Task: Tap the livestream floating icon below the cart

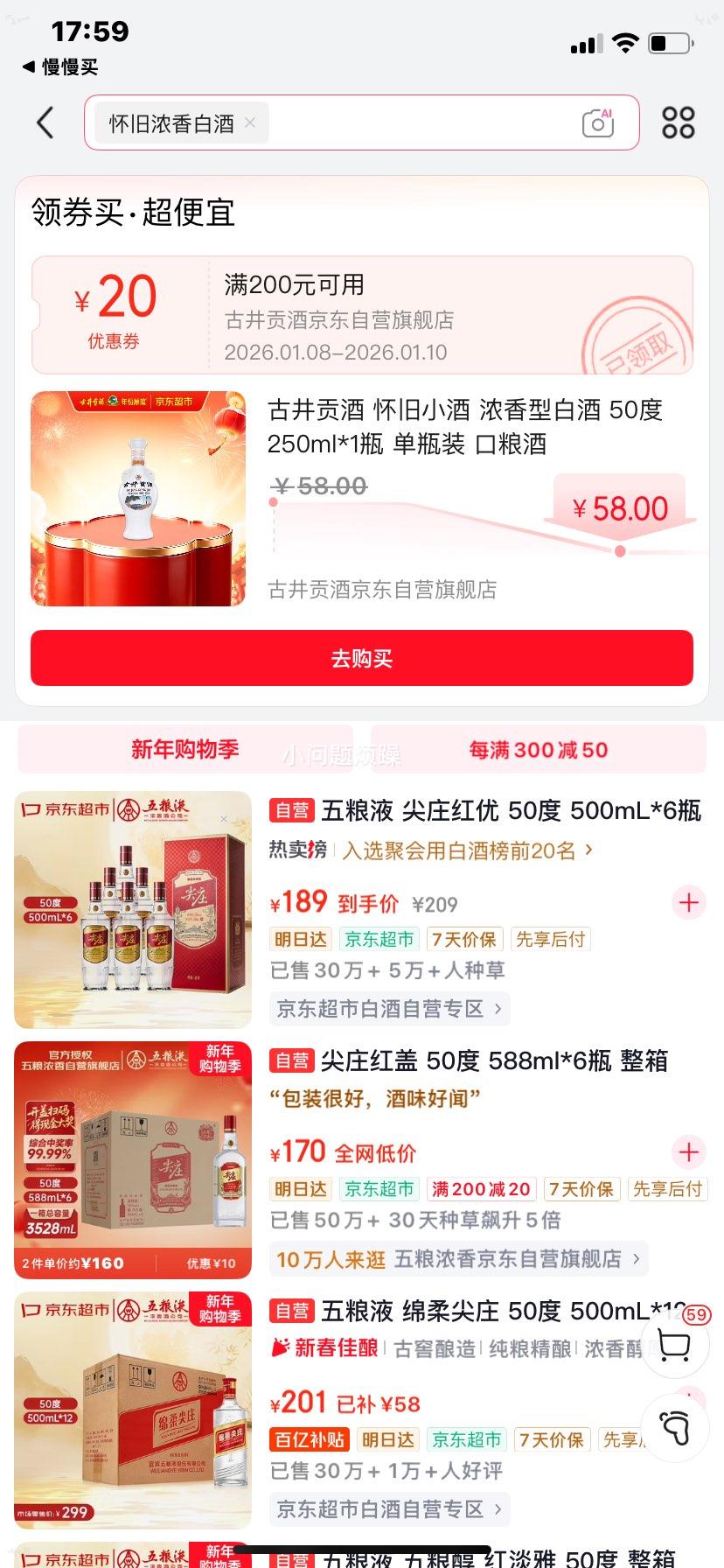Action: click(x=673, y=1426)
